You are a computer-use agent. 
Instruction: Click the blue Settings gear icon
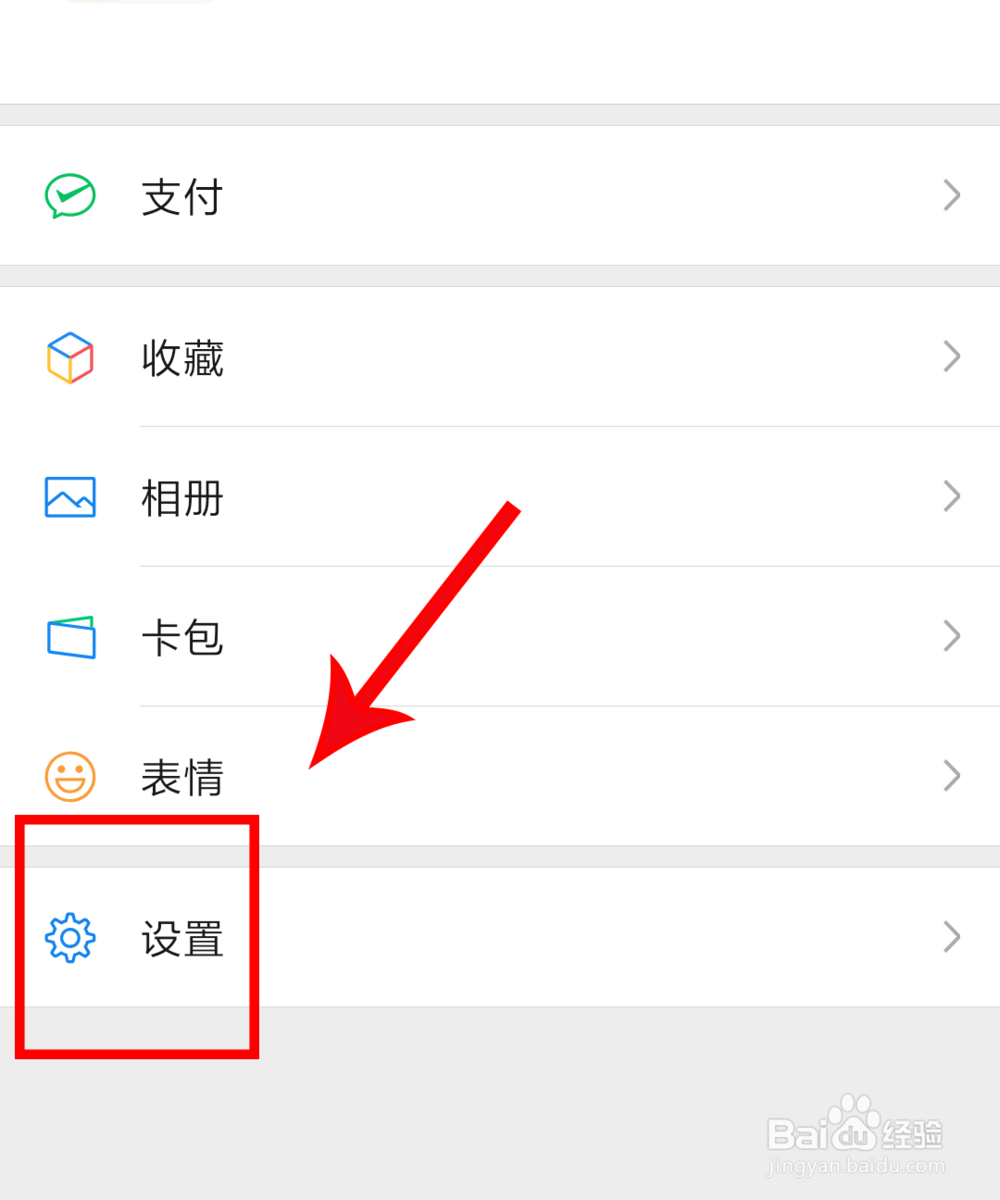tap(68, 937)
